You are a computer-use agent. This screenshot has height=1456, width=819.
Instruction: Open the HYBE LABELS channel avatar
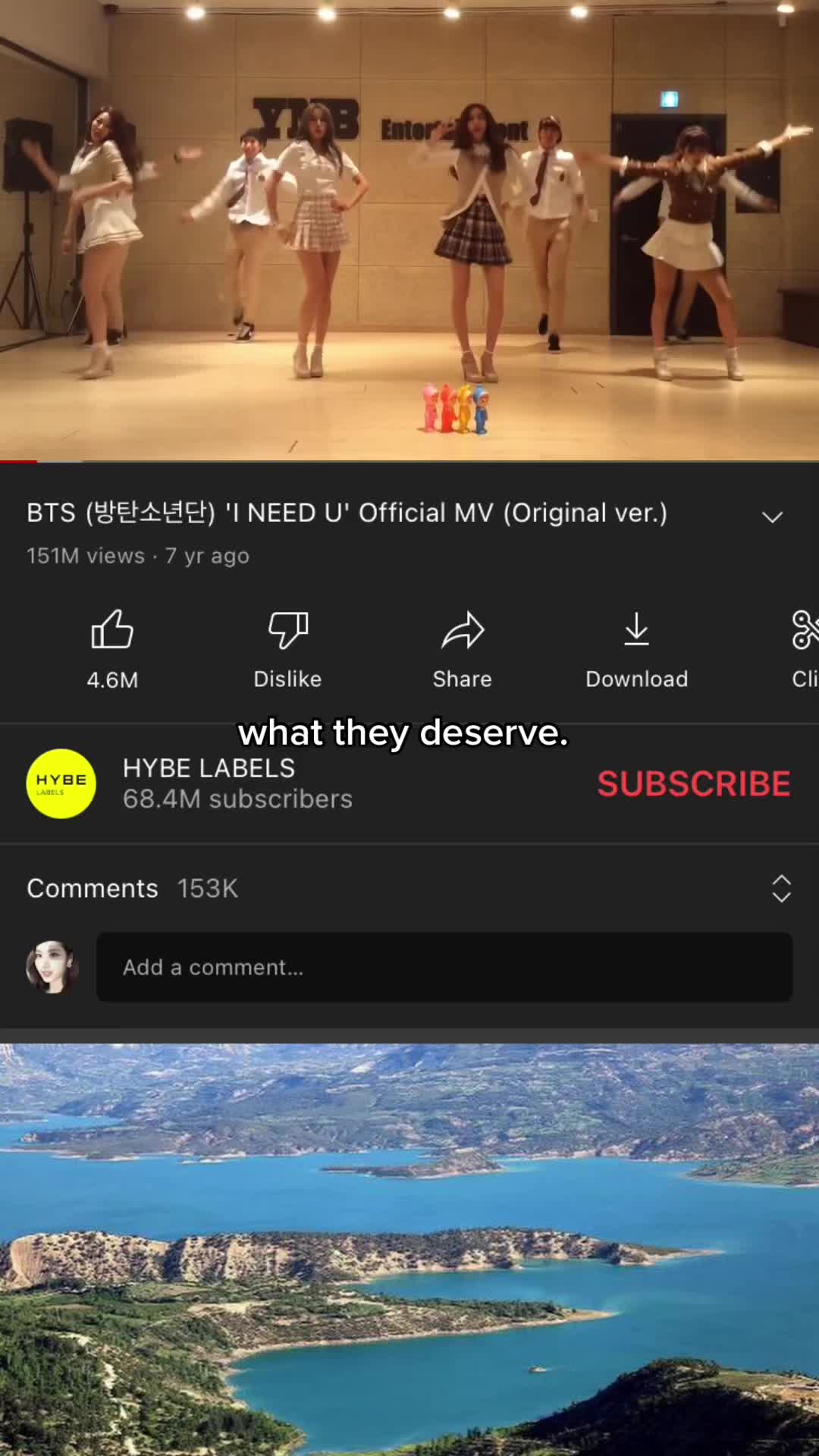pos(61,783)
